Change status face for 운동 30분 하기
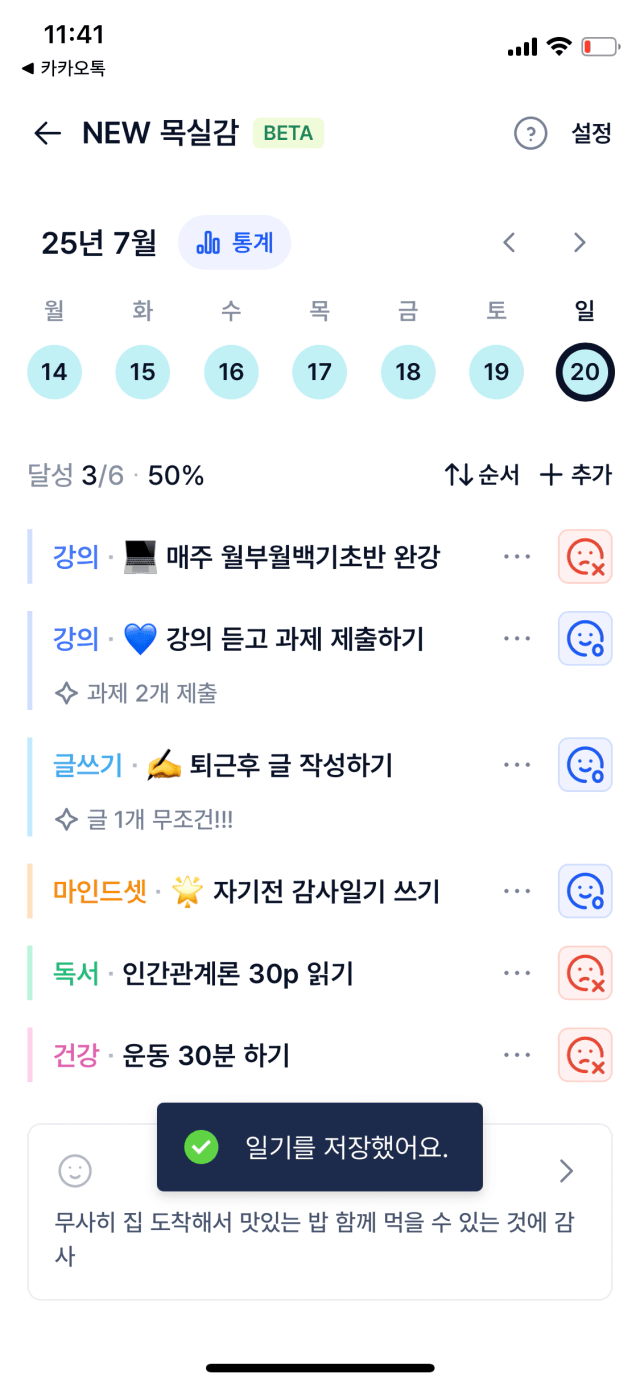Screen dimensions: 640x1386 (x=585, y=1054)
